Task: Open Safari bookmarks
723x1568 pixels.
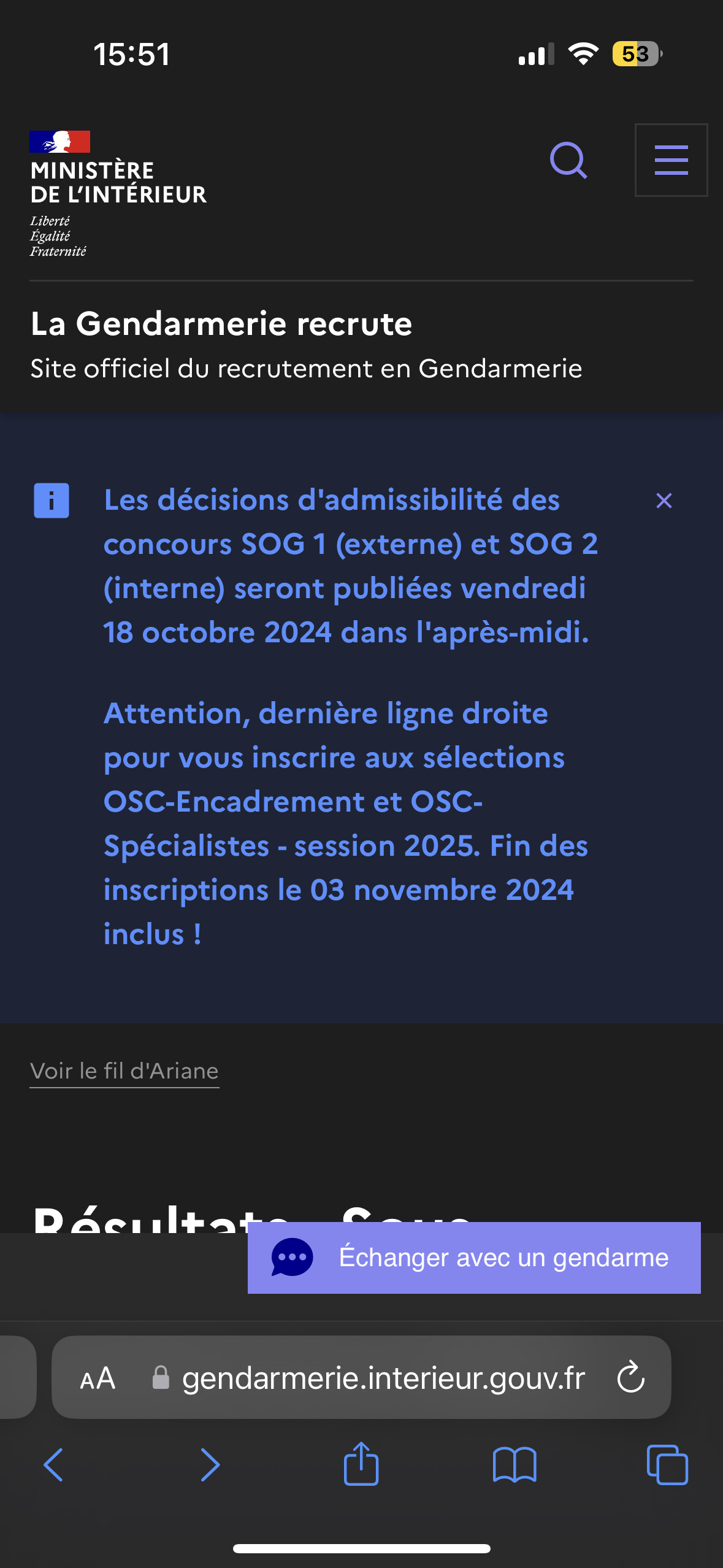Action: [515, 1465]
